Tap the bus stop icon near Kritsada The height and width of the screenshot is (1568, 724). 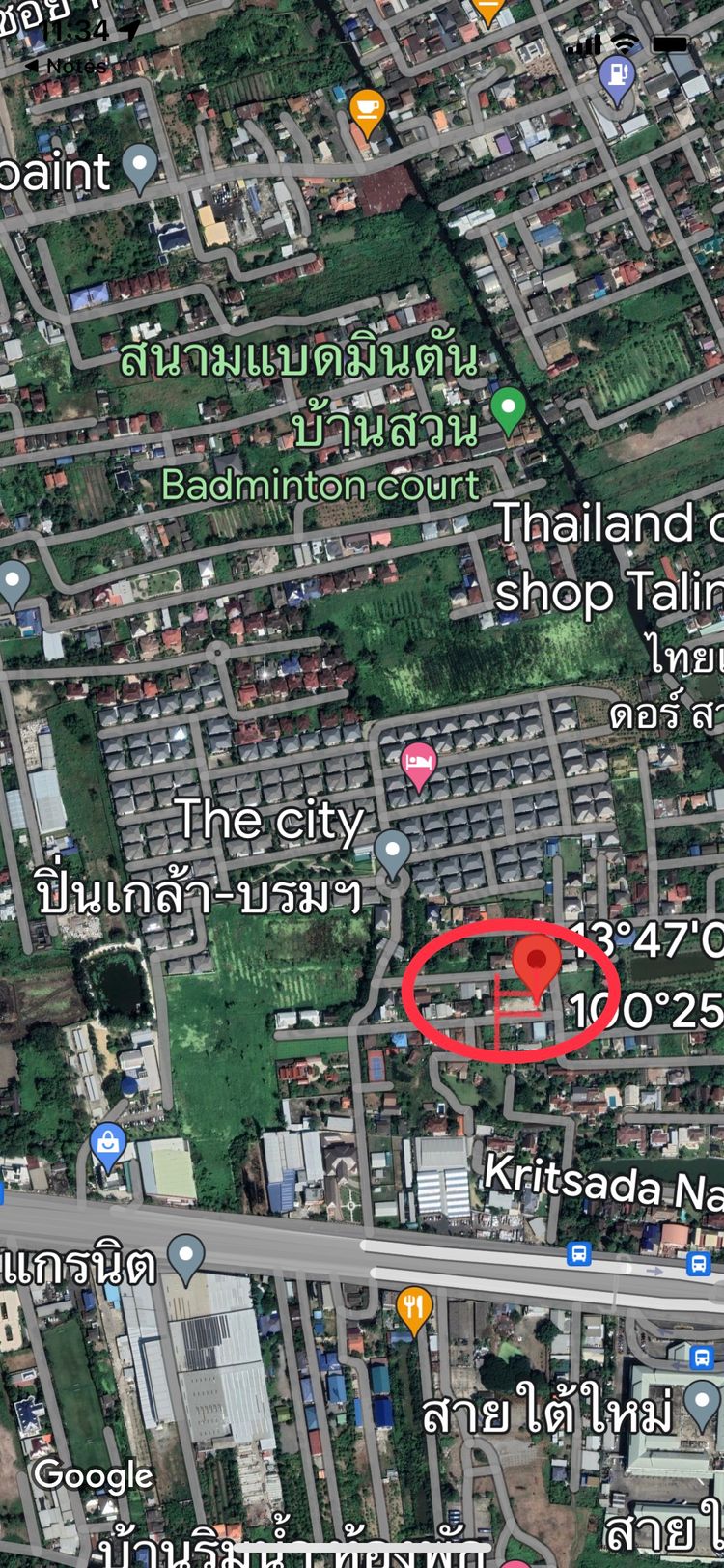(x=578, y=1253)
